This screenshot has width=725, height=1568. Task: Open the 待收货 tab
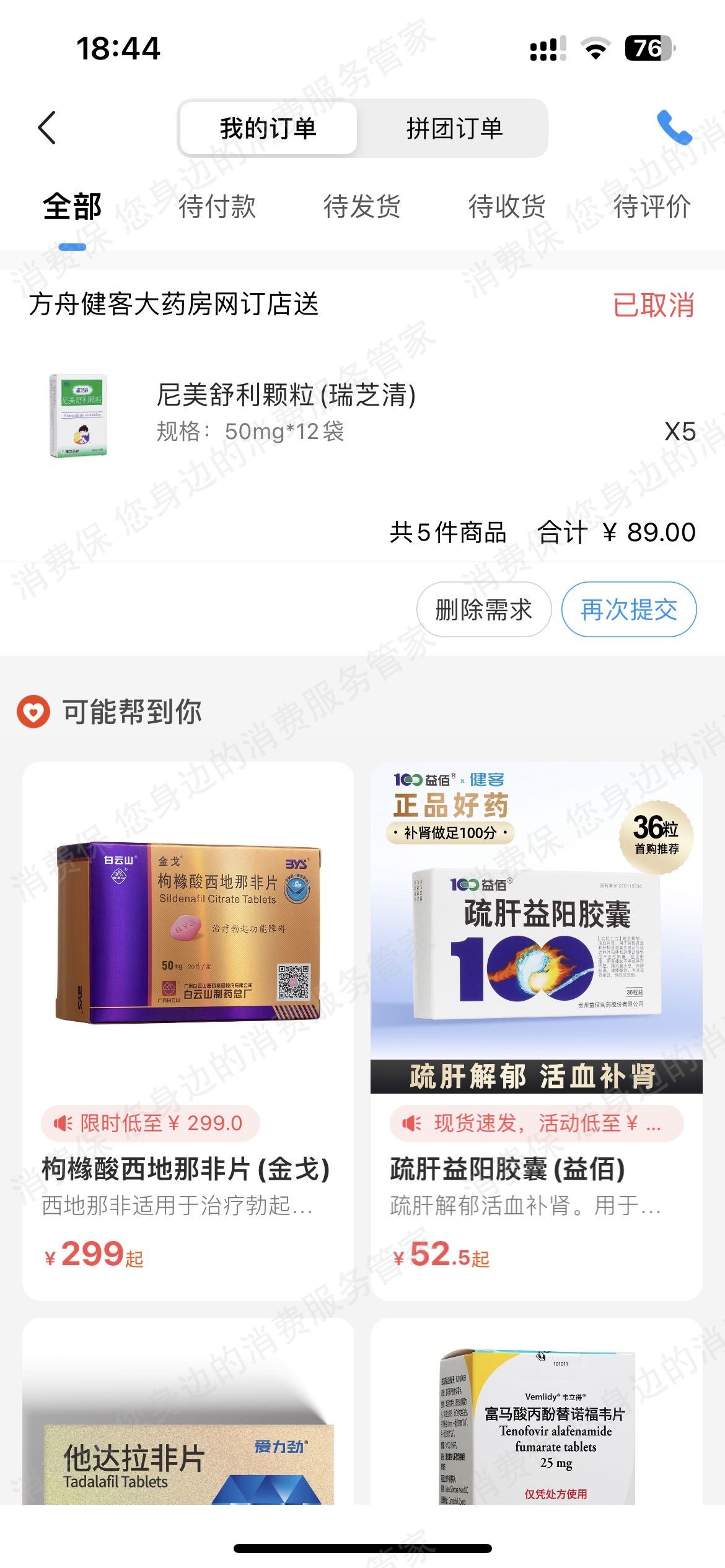pos(506,207)
